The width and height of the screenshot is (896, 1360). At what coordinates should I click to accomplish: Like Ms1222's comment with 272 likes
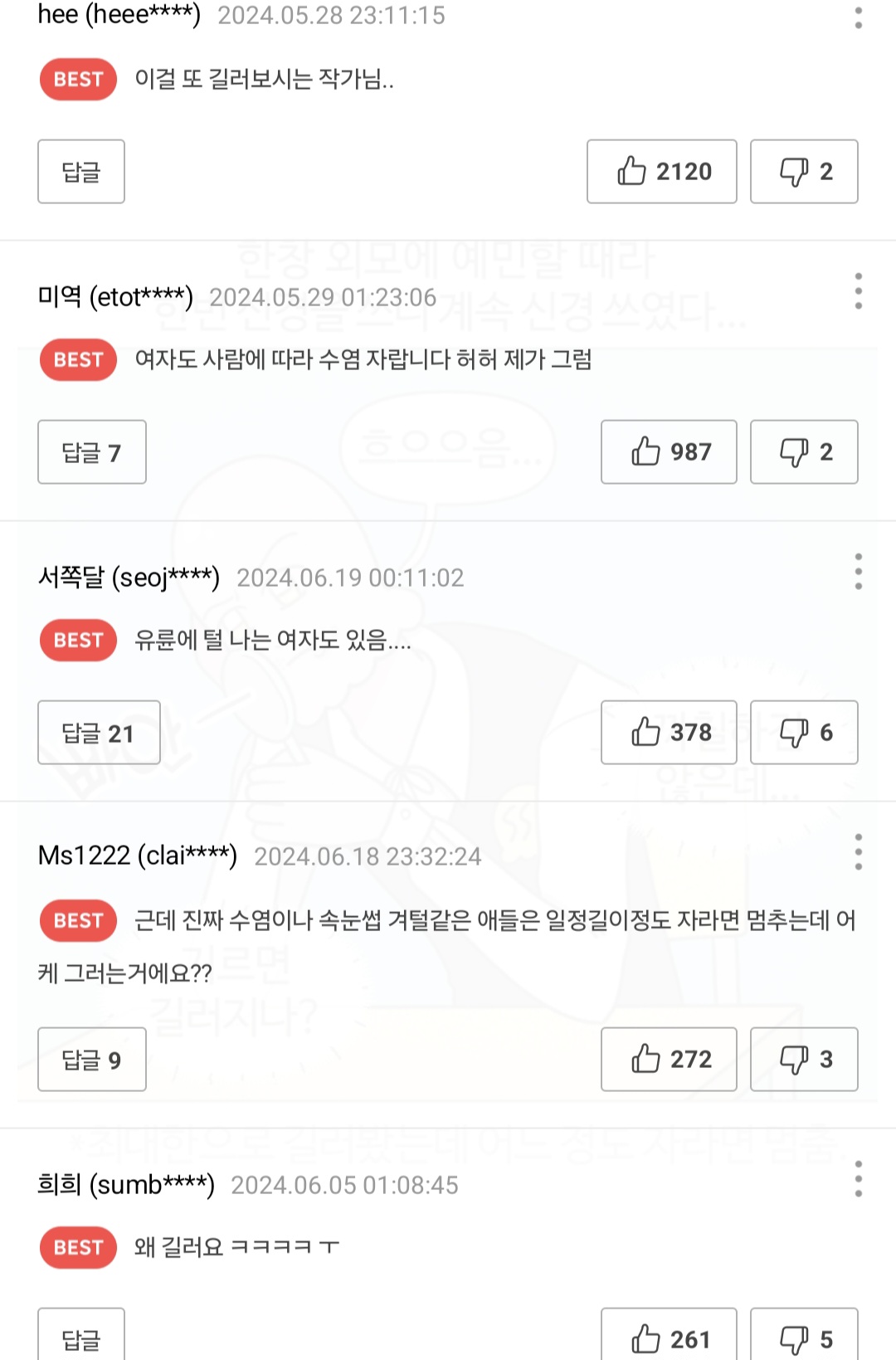coord(669,1060)
